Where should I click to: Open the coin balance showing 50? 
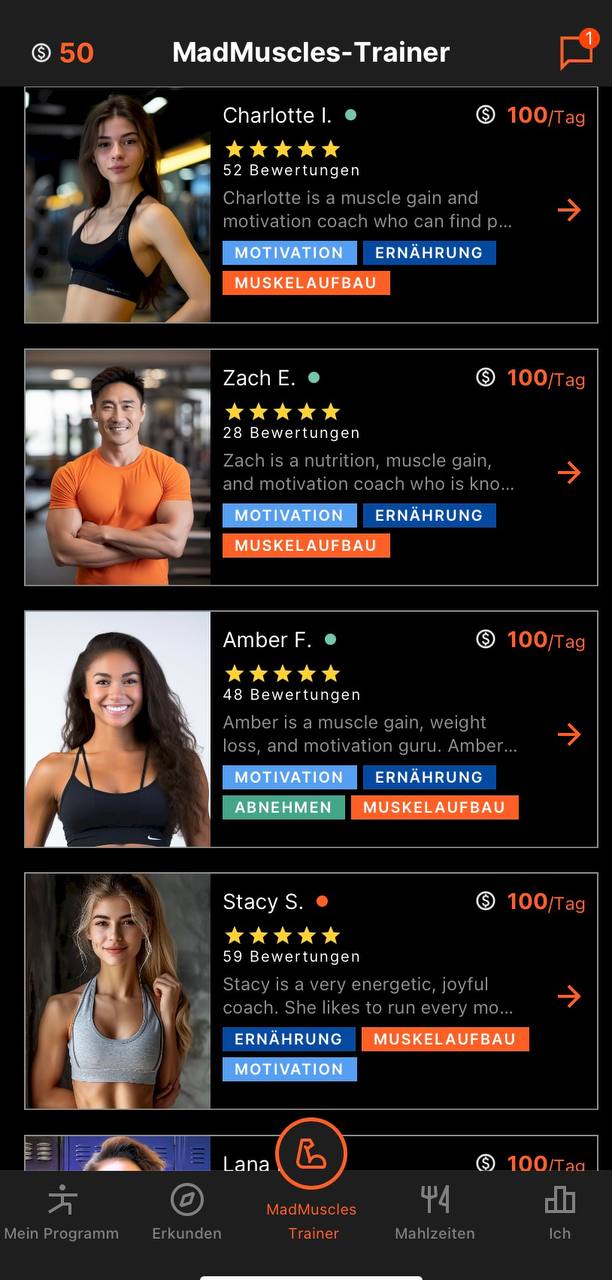pyautogui.click(x=63, y=53)
